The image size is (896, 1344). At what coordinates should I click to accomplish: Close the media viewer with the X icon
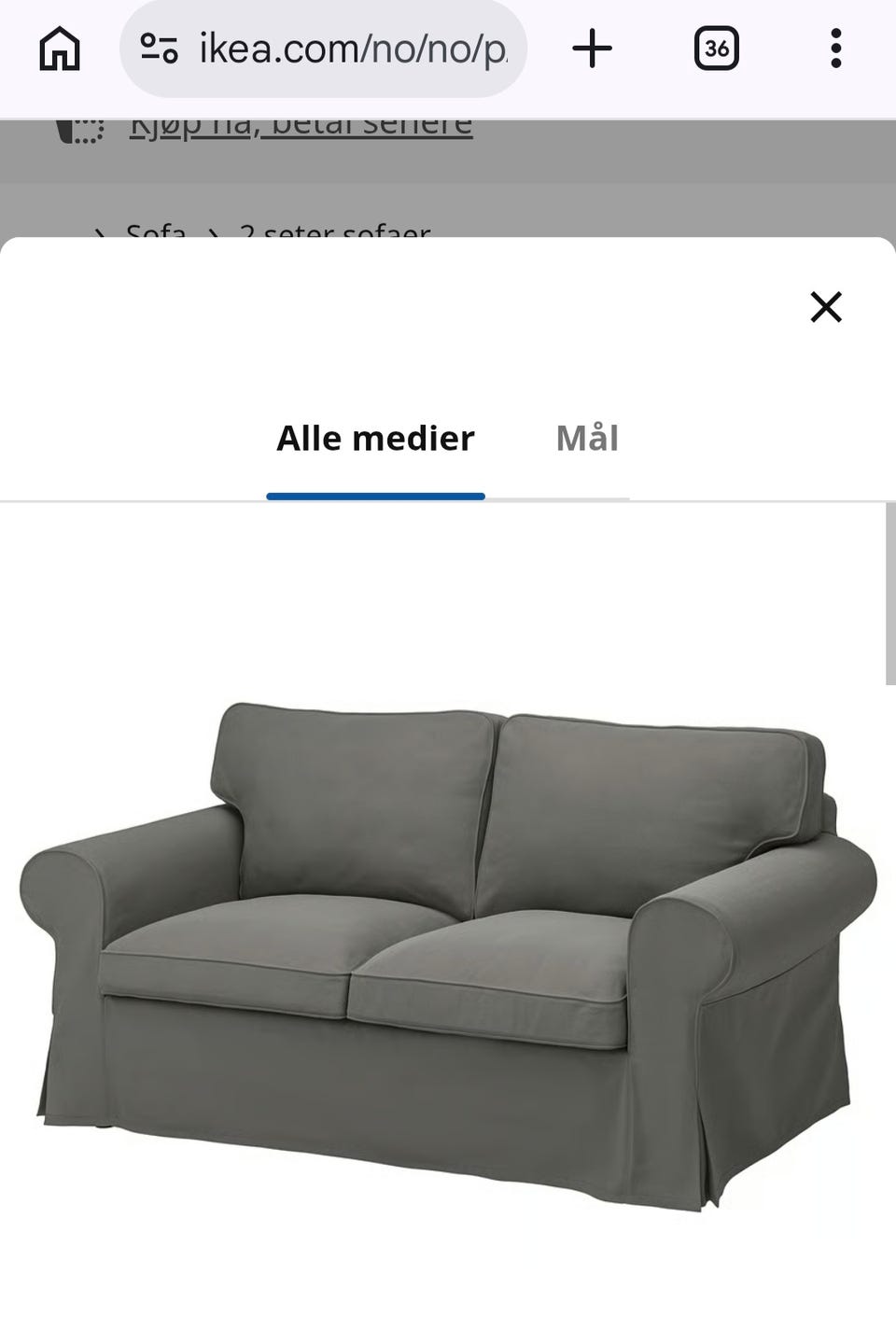825,307
